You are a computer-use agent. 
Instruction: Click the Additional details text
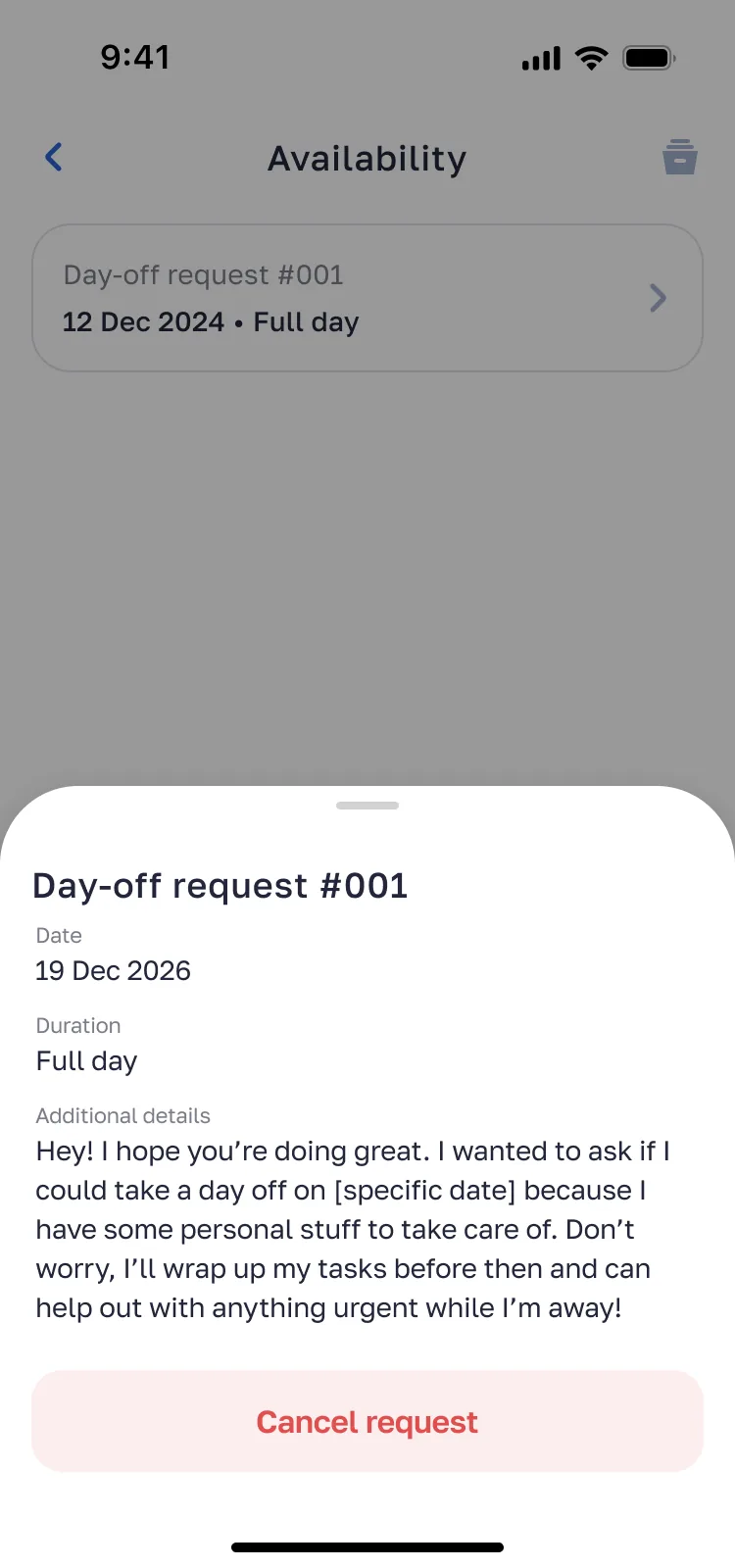(x=122, y=1115)
